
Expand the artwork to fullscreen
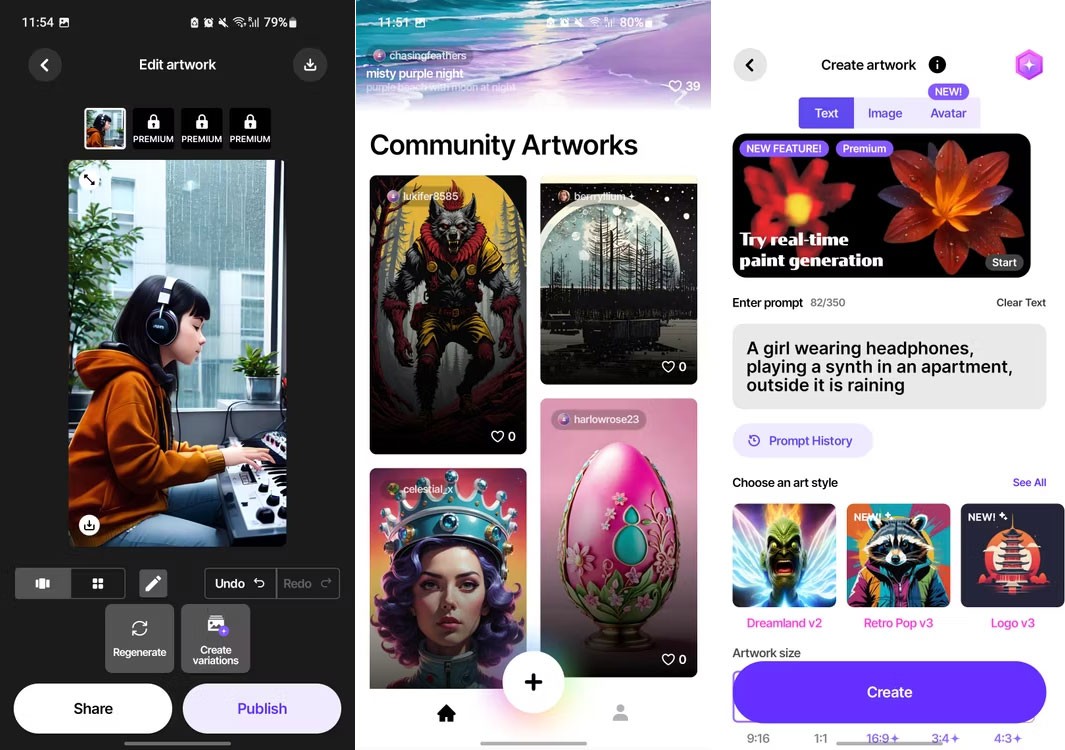click(89, 180)
